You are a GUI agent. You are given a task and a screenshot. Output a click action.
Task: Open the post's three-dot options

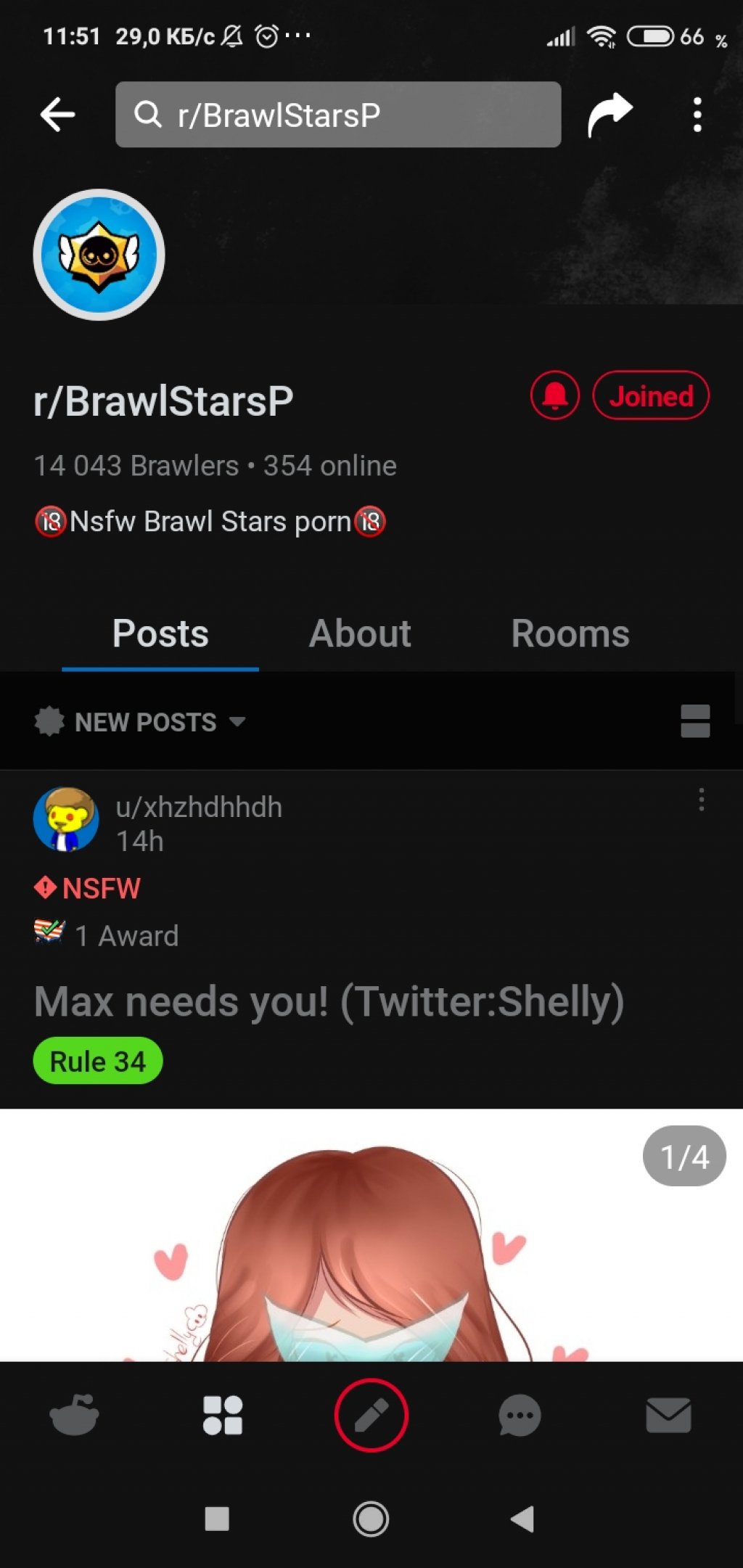(701, 800)
